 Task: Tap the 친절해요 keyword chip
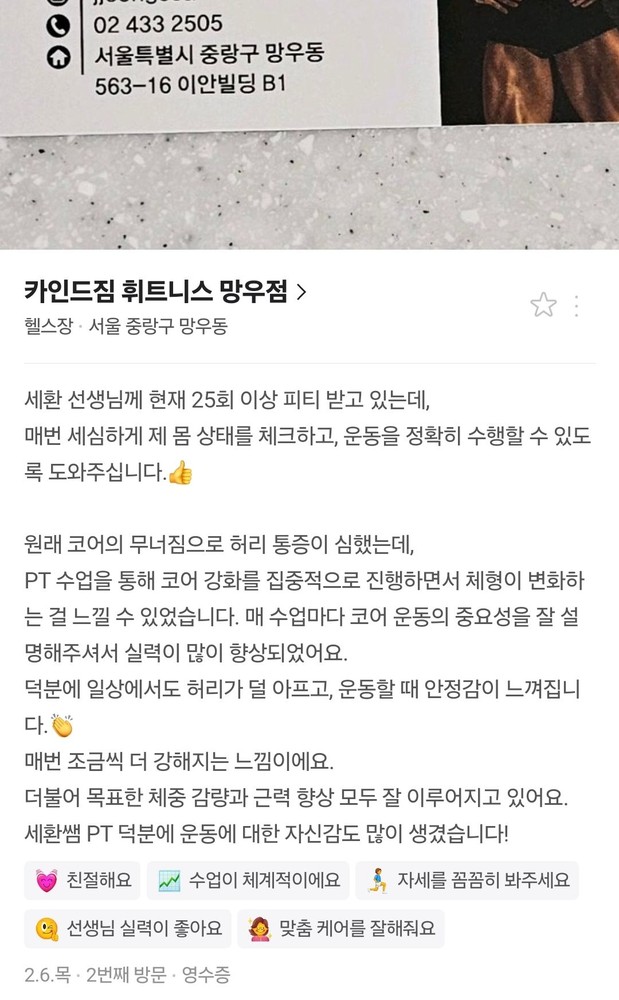click(83, 881)
